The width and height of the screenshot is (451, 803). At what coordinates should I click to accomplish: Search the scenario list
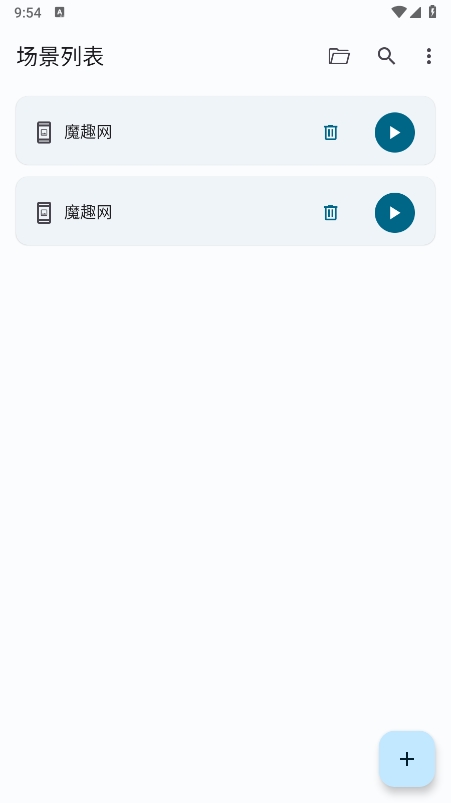click(386, 56)
